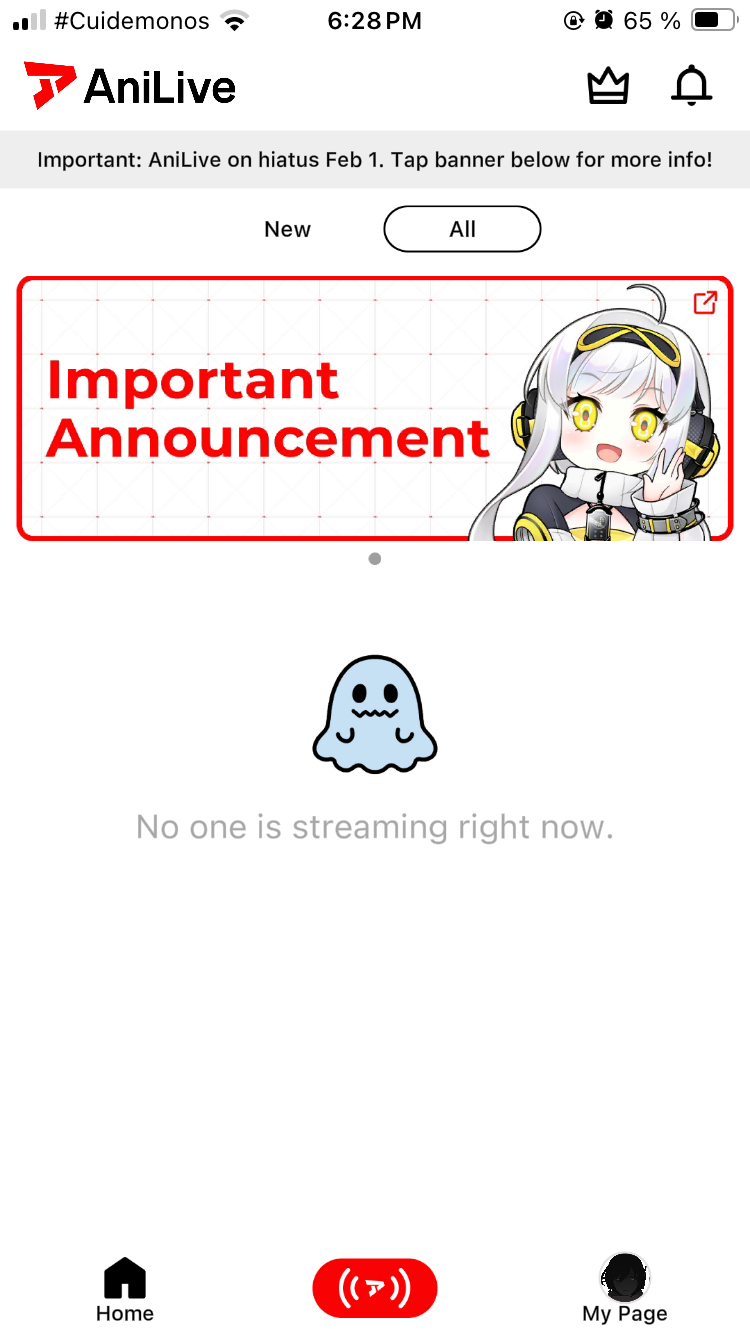Open the crown ranking icon
The image size is (750, 1334).
[608, 86]
